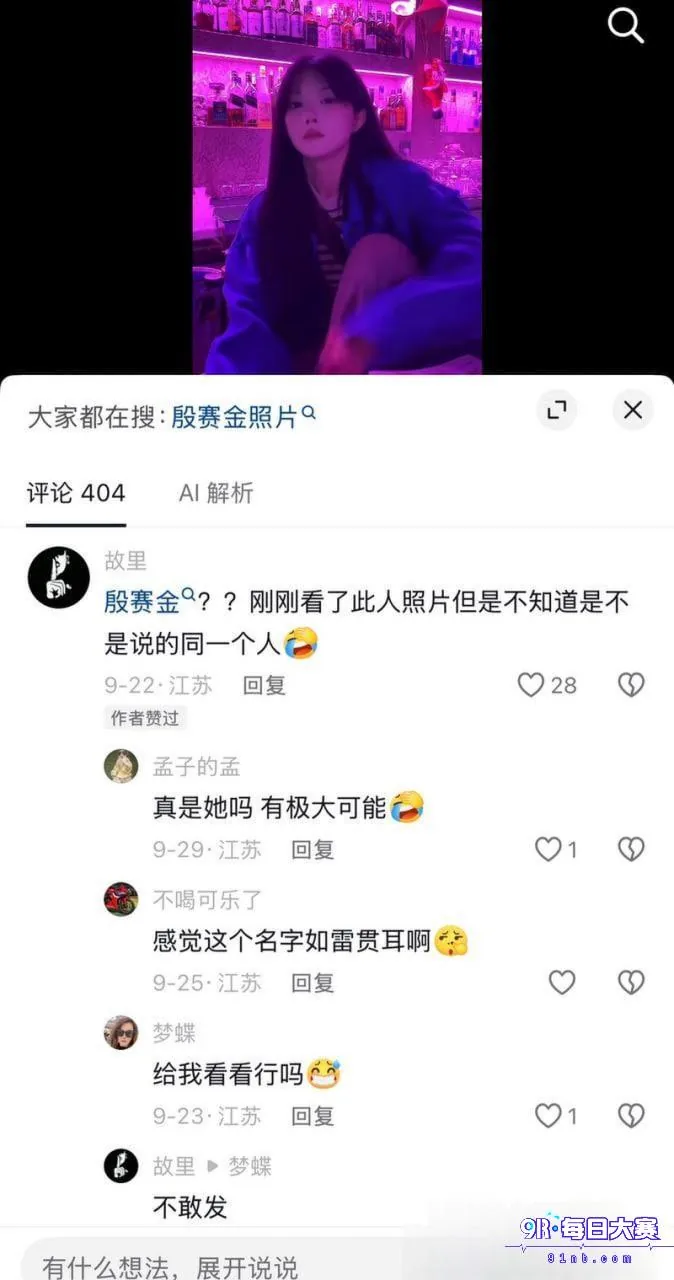Open 故里's profile avatar
The image size is (674, 1280).
point(59,577)
